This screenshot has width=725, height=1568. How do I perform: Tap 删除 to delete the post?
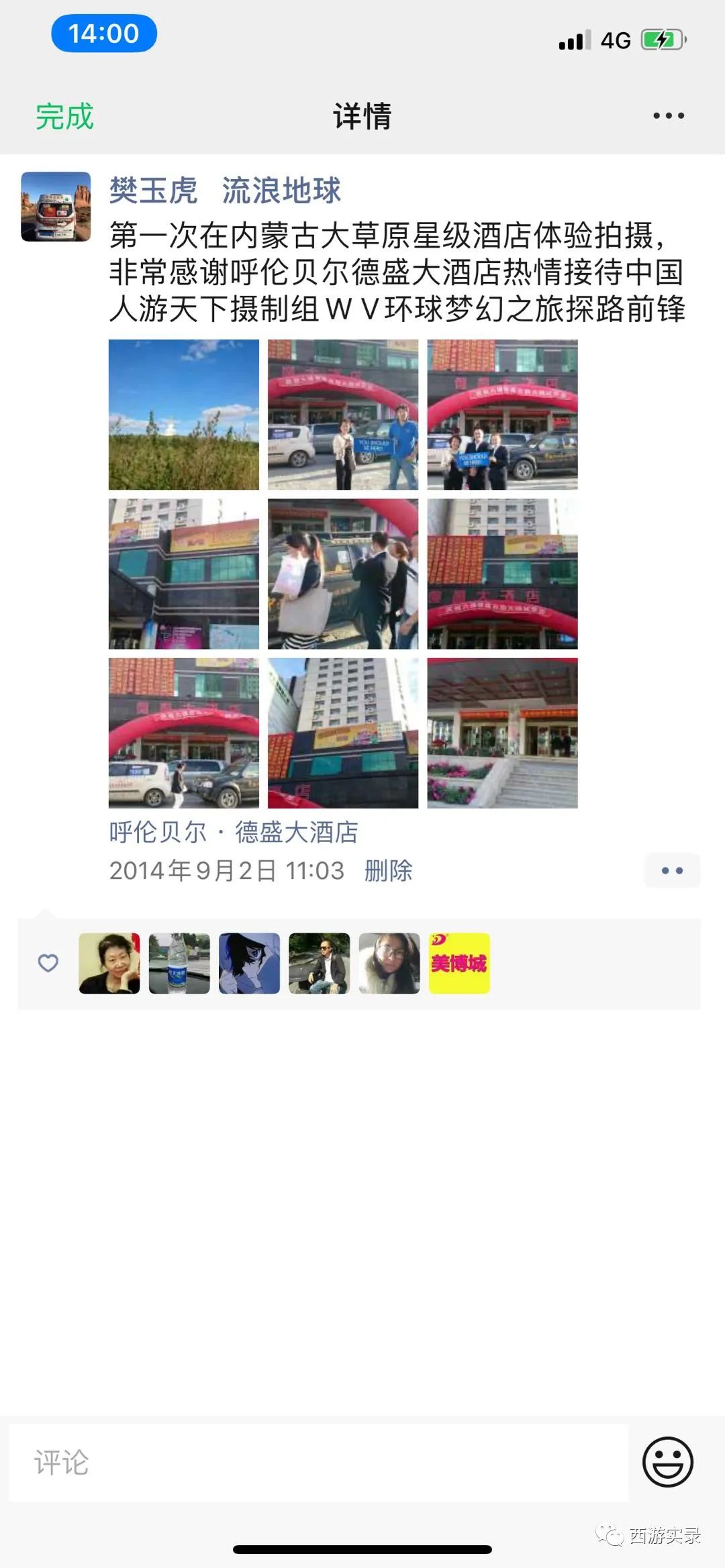[x=387, y=870]
